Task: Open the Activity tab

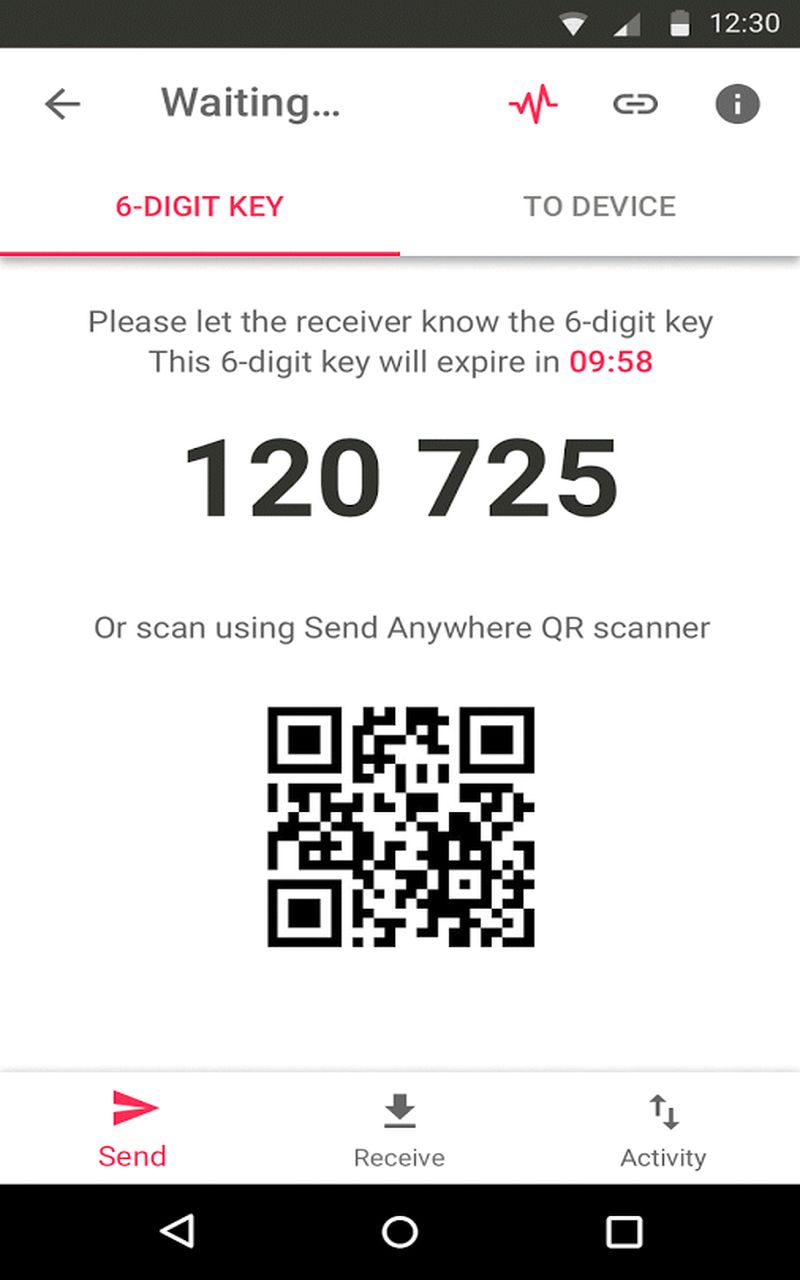Action: (x=663, y=1130)
